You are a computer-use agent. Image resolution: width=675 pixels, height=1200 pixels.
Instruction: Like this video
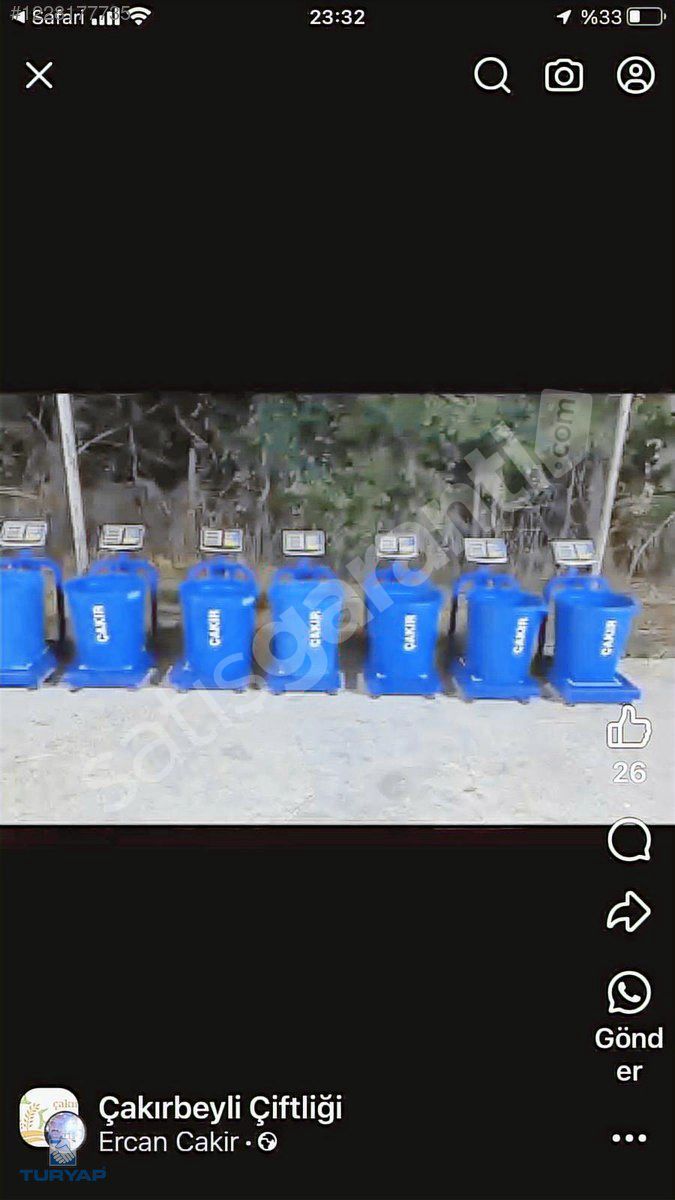[x=629, y=727]
